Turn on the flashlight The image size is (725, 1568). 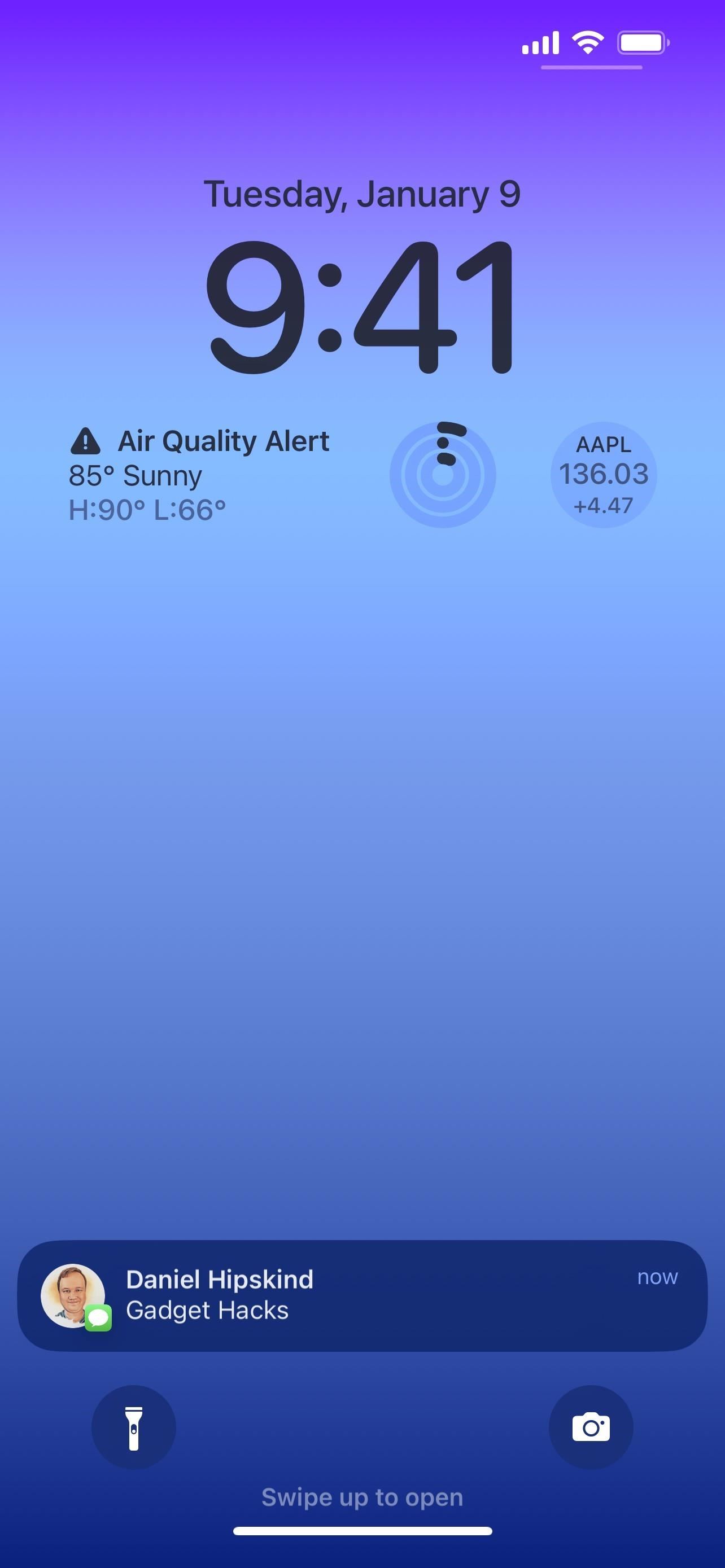(134, 1427)
